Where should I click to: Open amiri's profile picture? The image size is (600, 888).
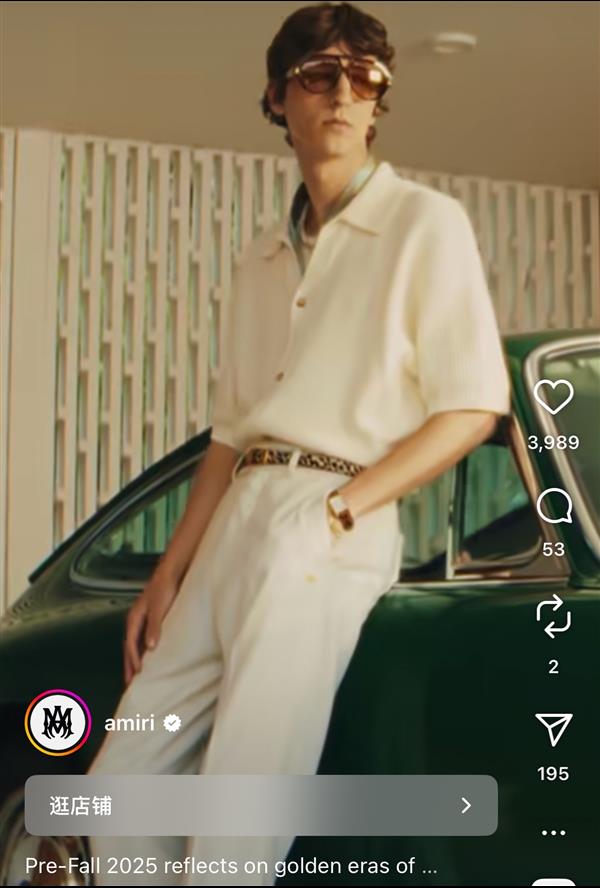pyautogui.click(x=58, y=723)
